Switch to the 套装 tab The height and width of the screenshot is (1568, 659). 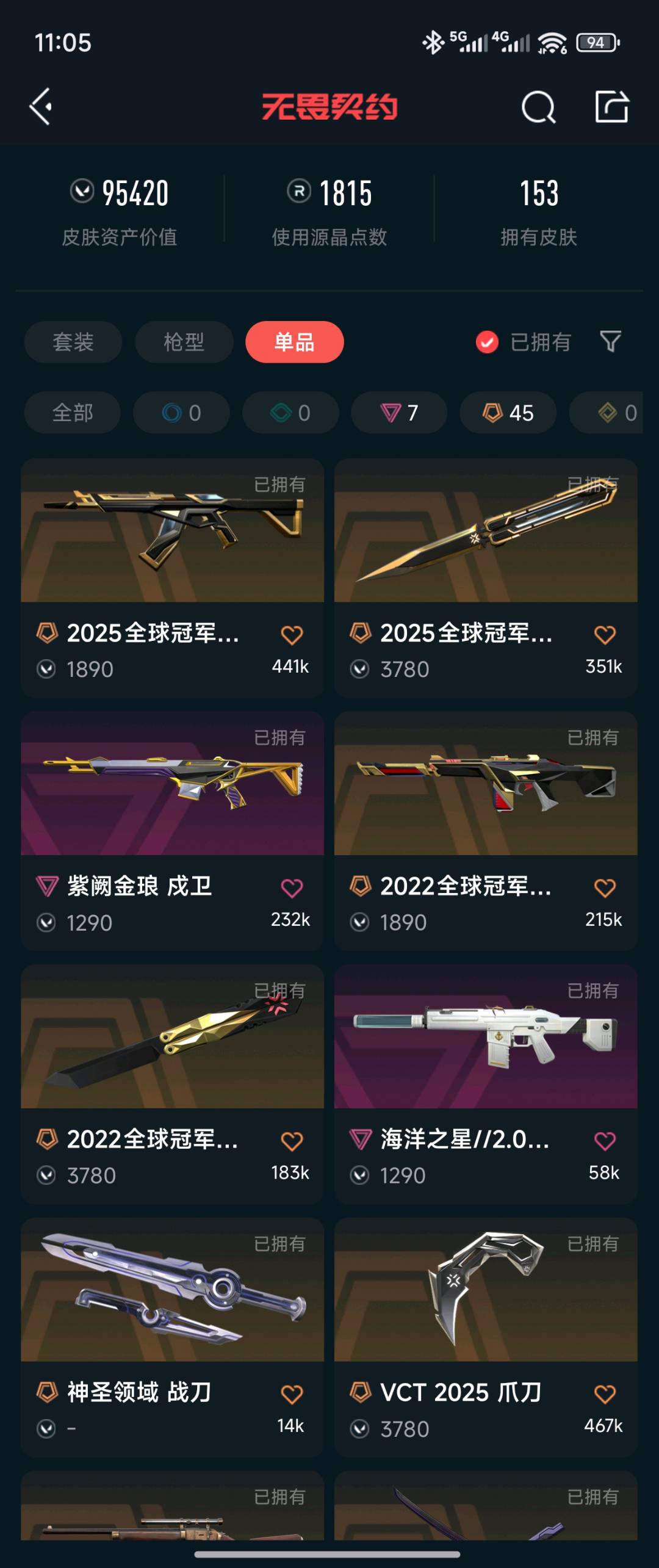[73, 342]
